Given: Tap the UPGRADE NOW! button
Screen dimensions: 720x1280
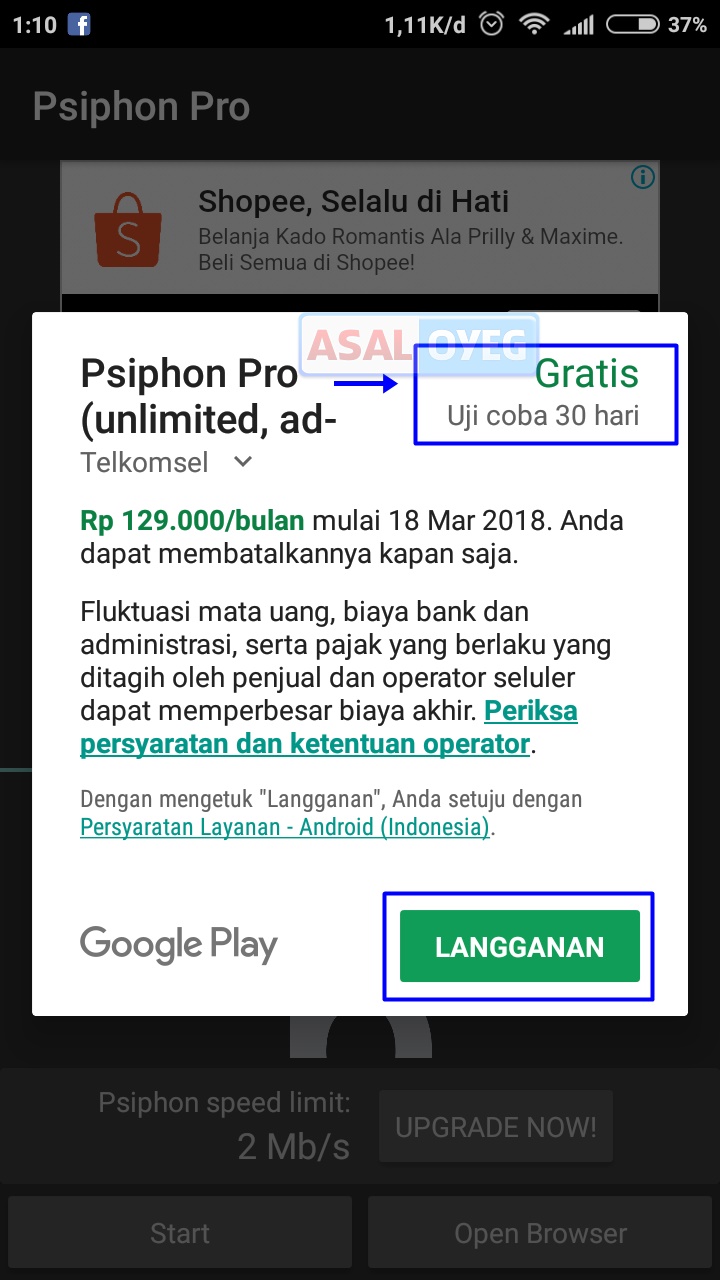Looking at the screenshot, I should click(496, 1128).
